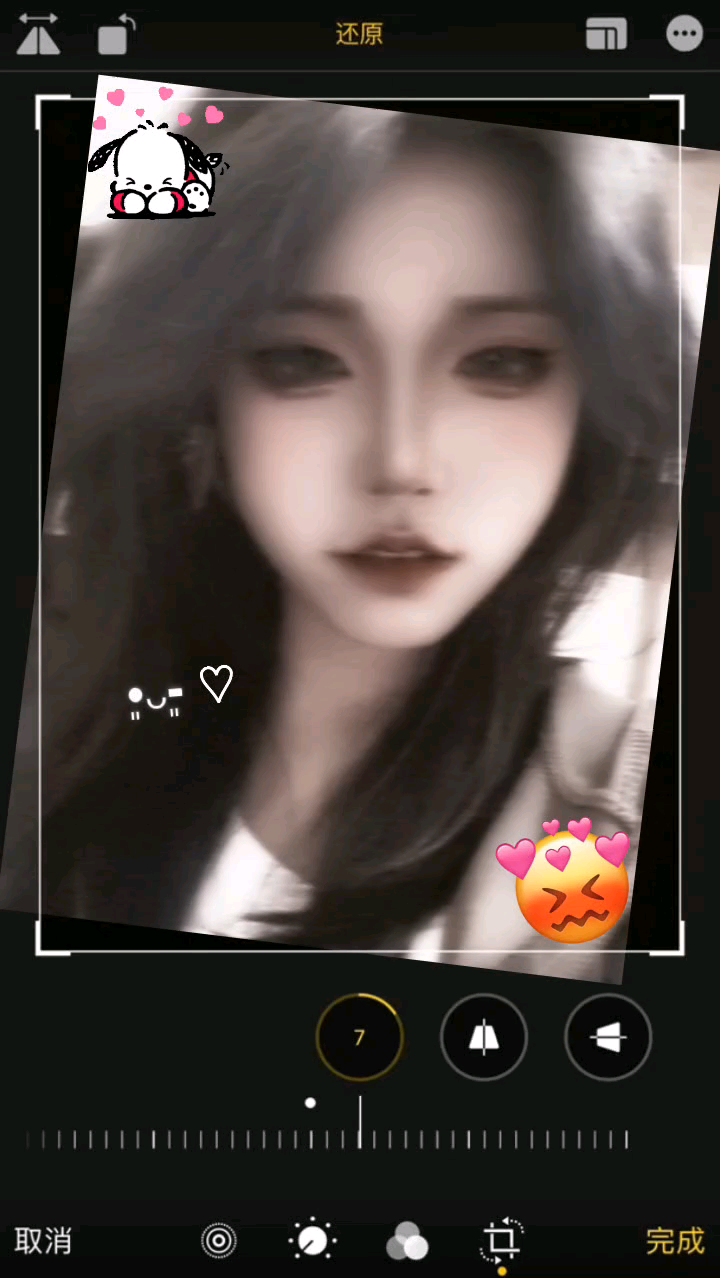Finish editing with 完成
This screenshot has width=720, height=1278.
[675, 1241]
